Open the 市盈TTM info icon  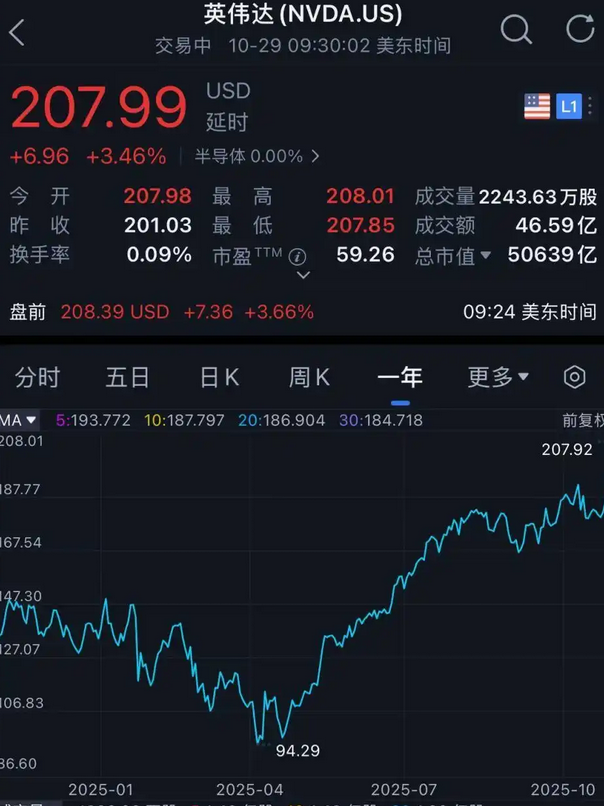click(297, 256)
